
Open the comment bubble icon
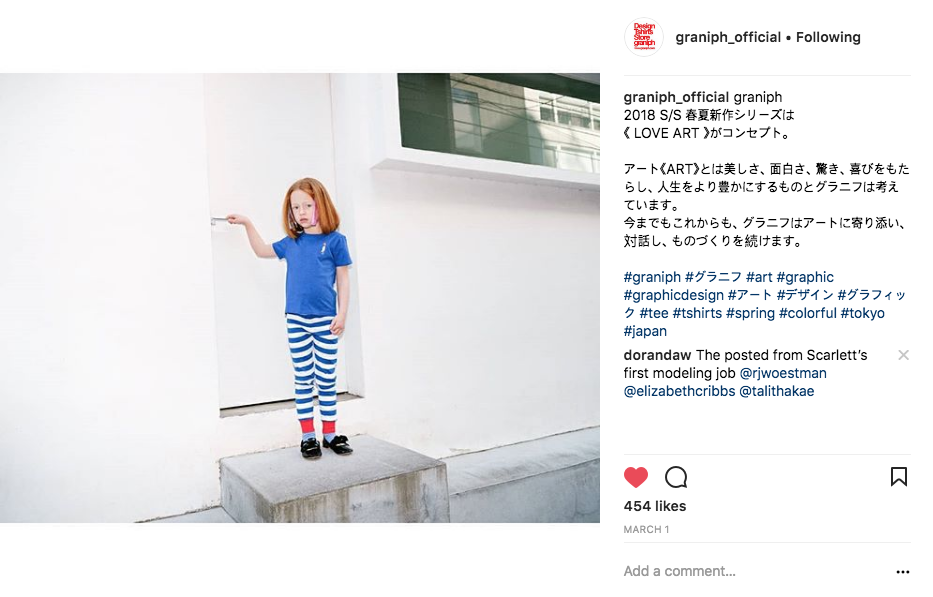click(676, 477)
